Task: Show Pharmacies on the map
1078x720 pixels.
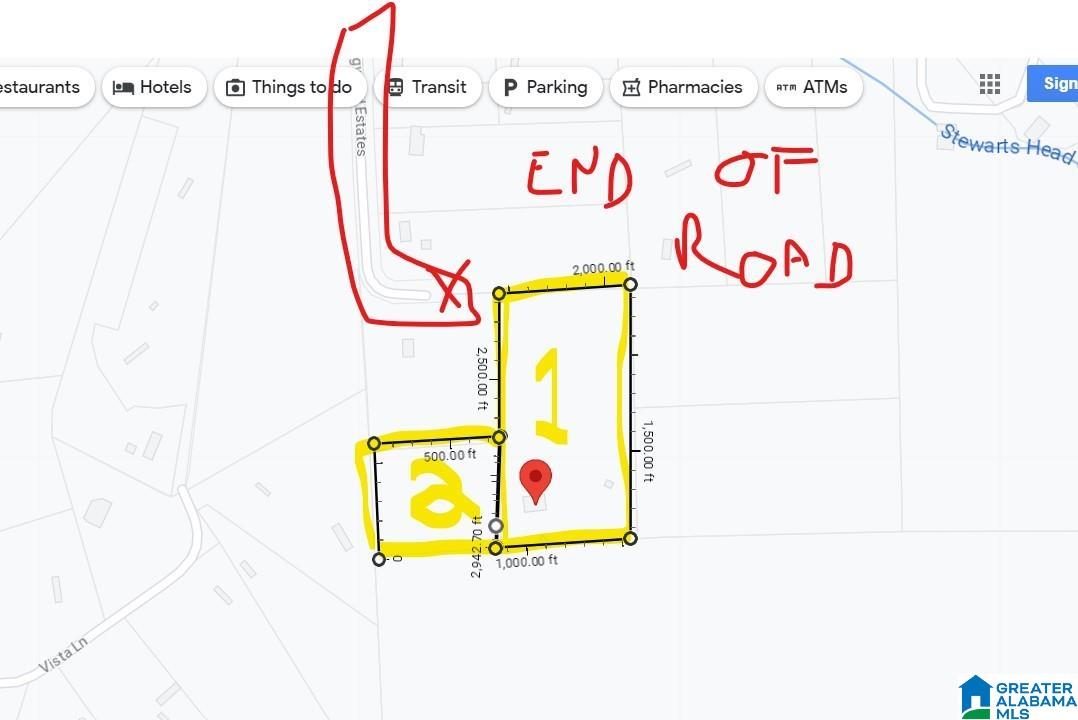Action: (683, 87)
